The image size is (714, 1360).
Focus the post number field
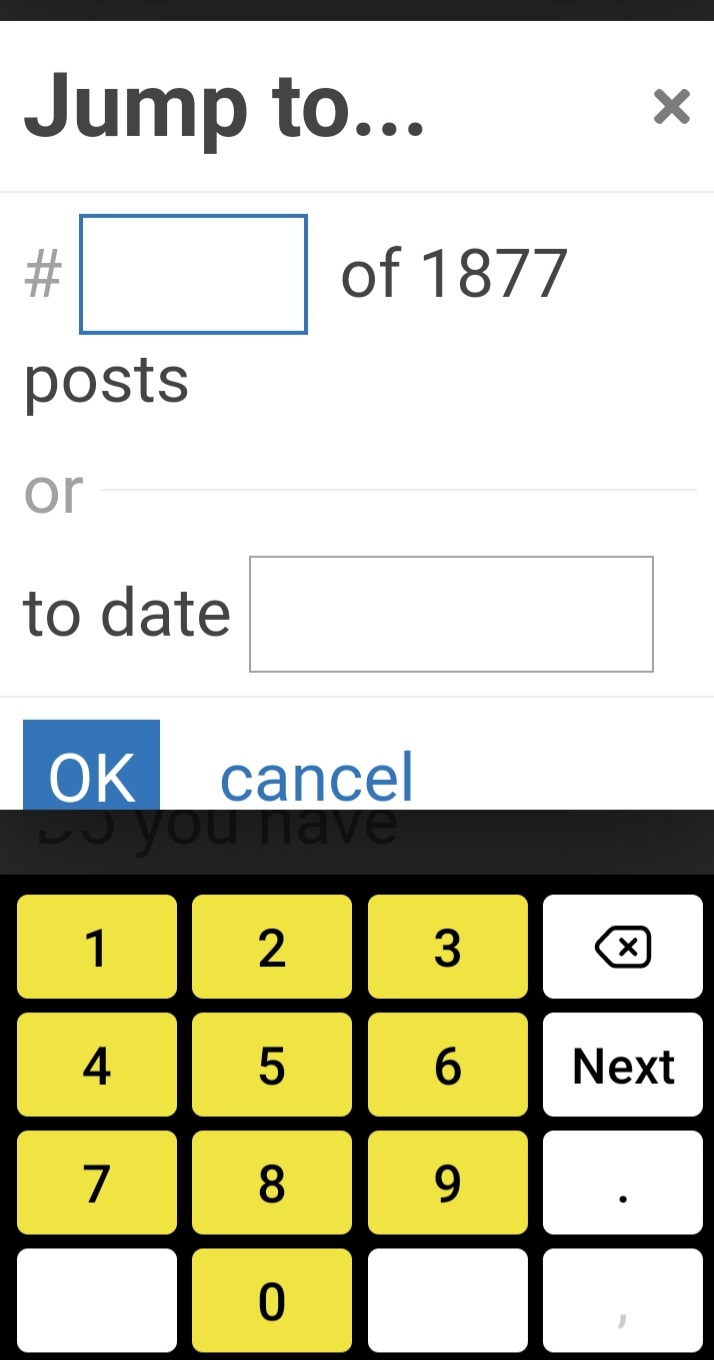tap(193, 274)
